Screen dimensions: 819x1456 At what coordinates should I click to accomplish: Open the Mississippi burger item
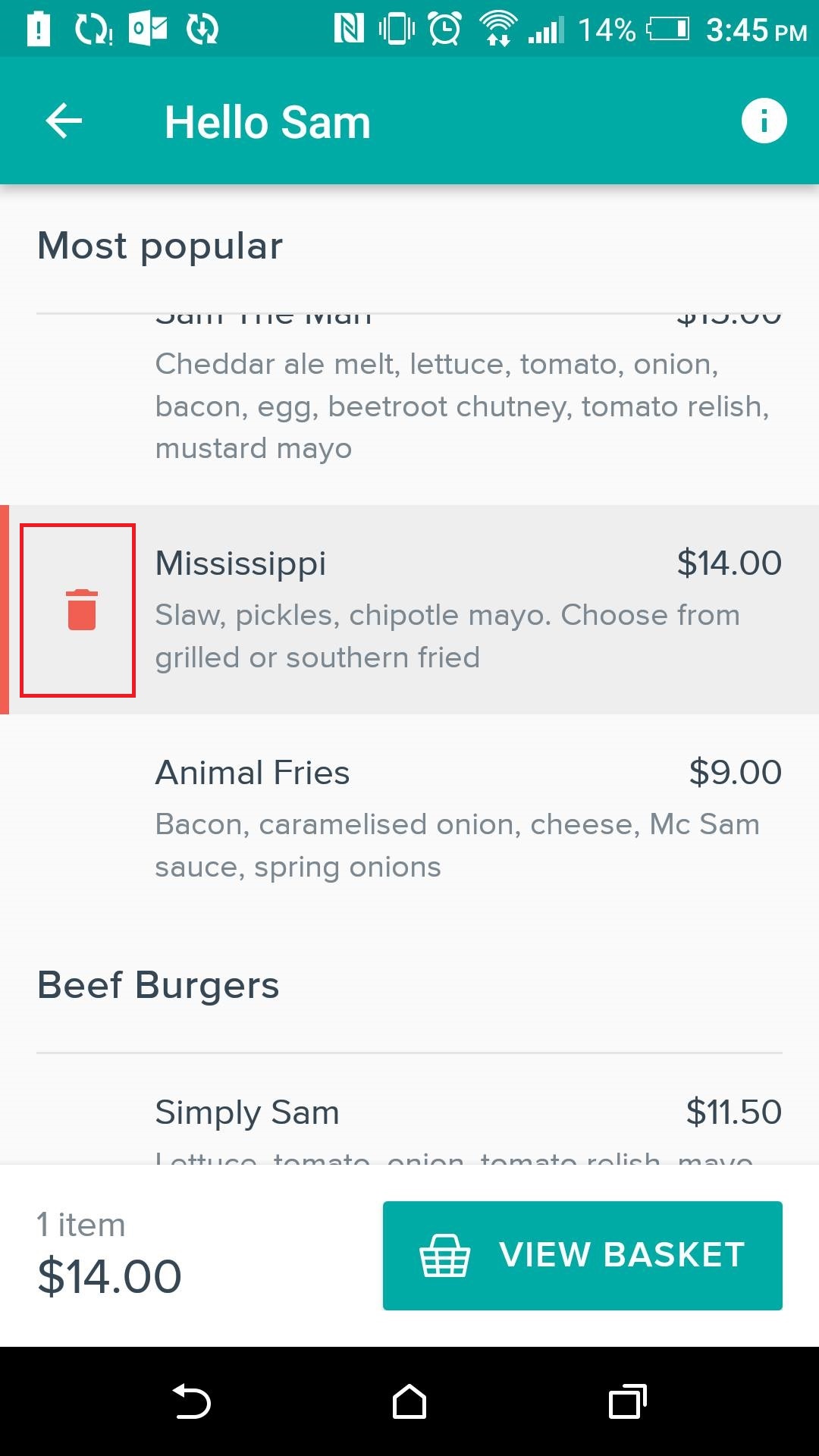(469, 610)
